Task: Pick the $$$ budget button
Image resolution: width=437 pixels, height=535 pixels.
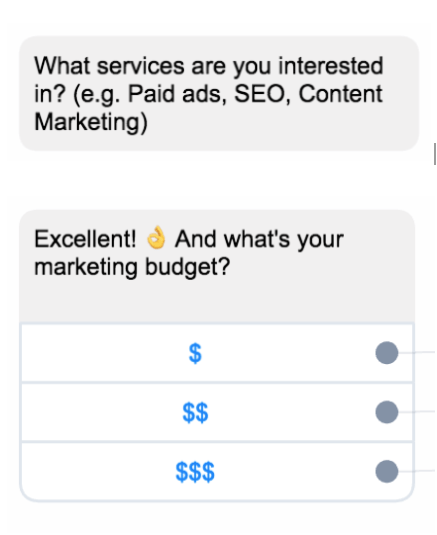Action: click(x=217, y=472)
